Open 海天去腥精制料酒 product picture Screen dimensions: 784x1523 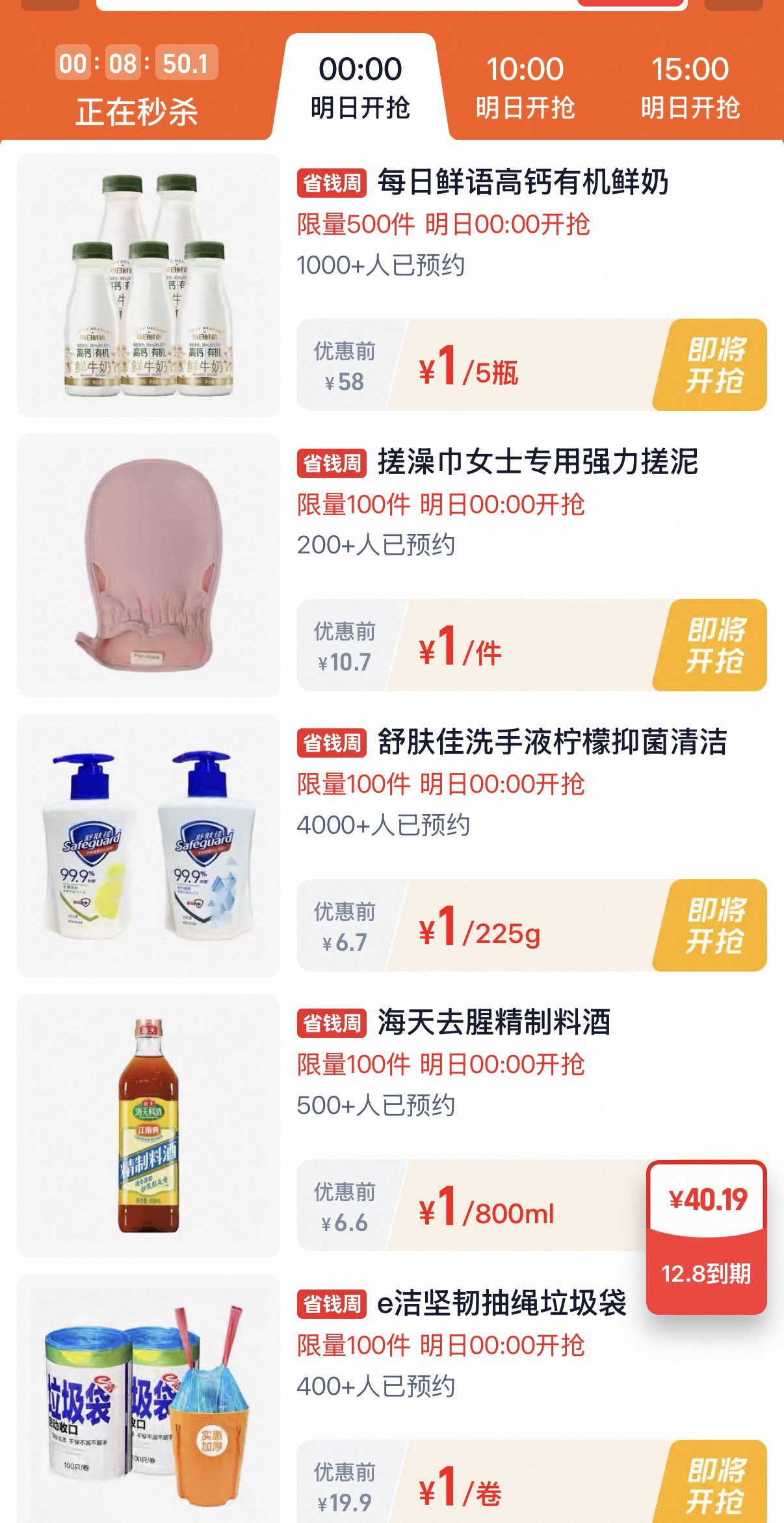pyautogui.click(x=148, y=1126)
